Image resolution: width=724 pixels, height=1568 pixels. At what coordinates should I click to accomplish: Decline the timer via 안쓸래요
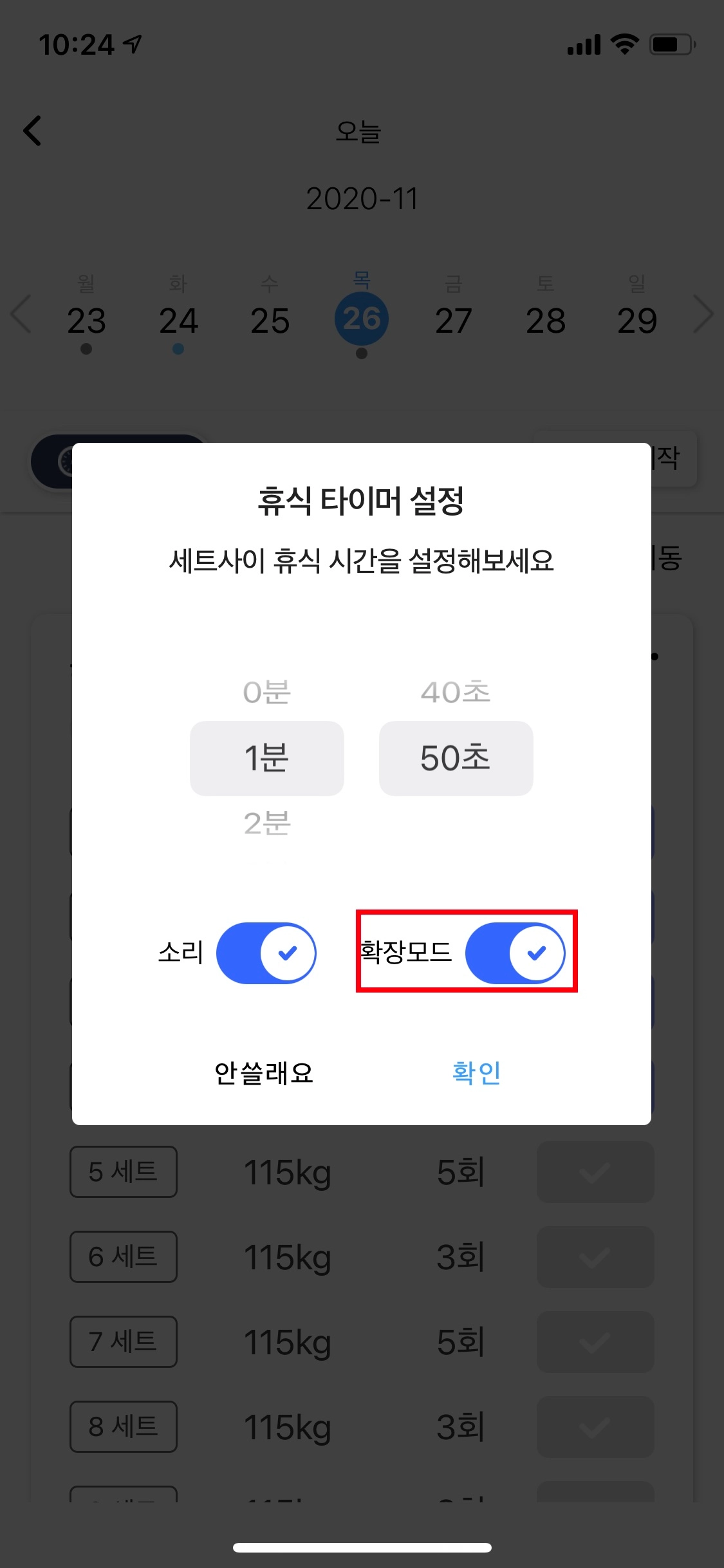click(264, 1073)
